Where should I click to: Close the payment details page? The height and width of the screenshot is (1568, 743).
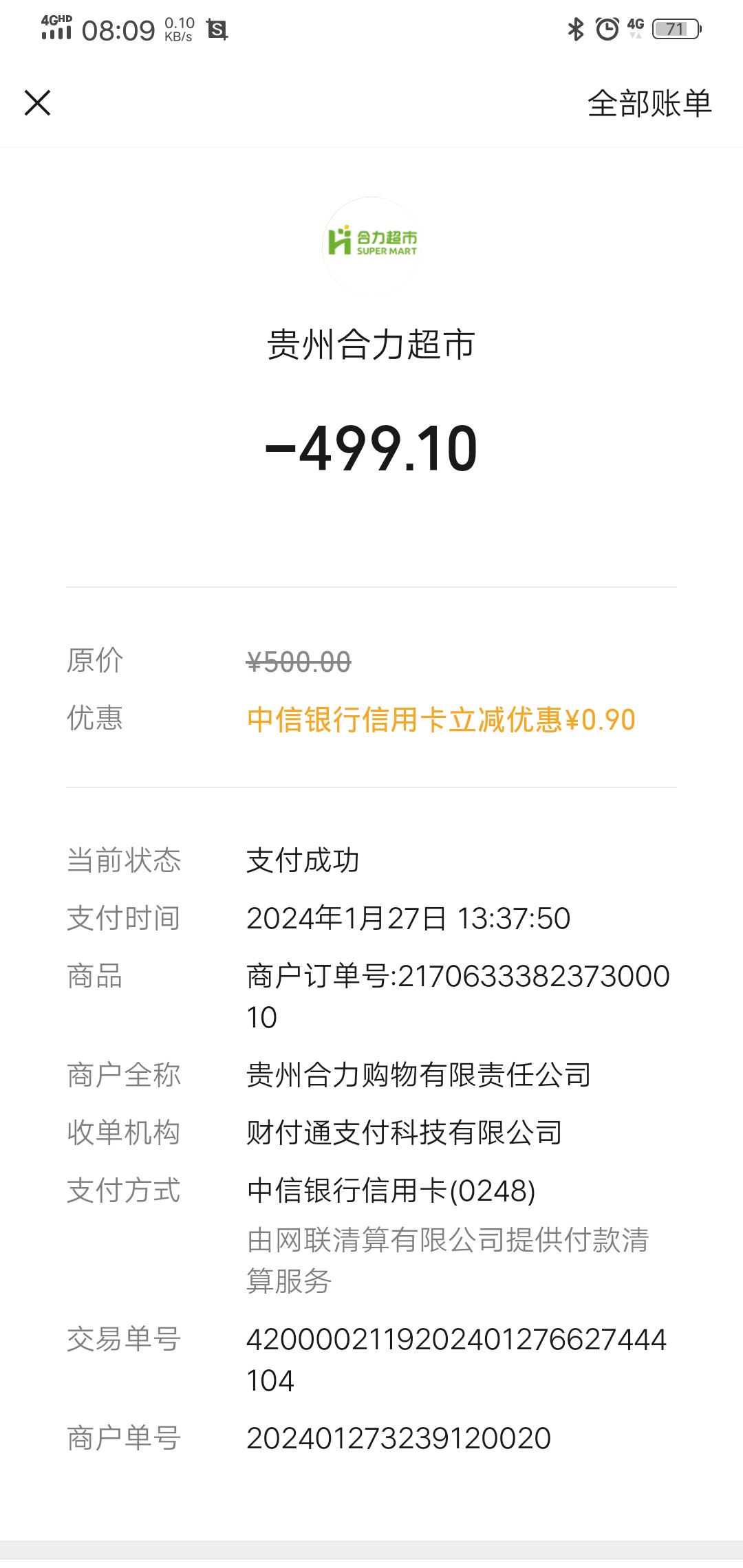click(38, 103)
